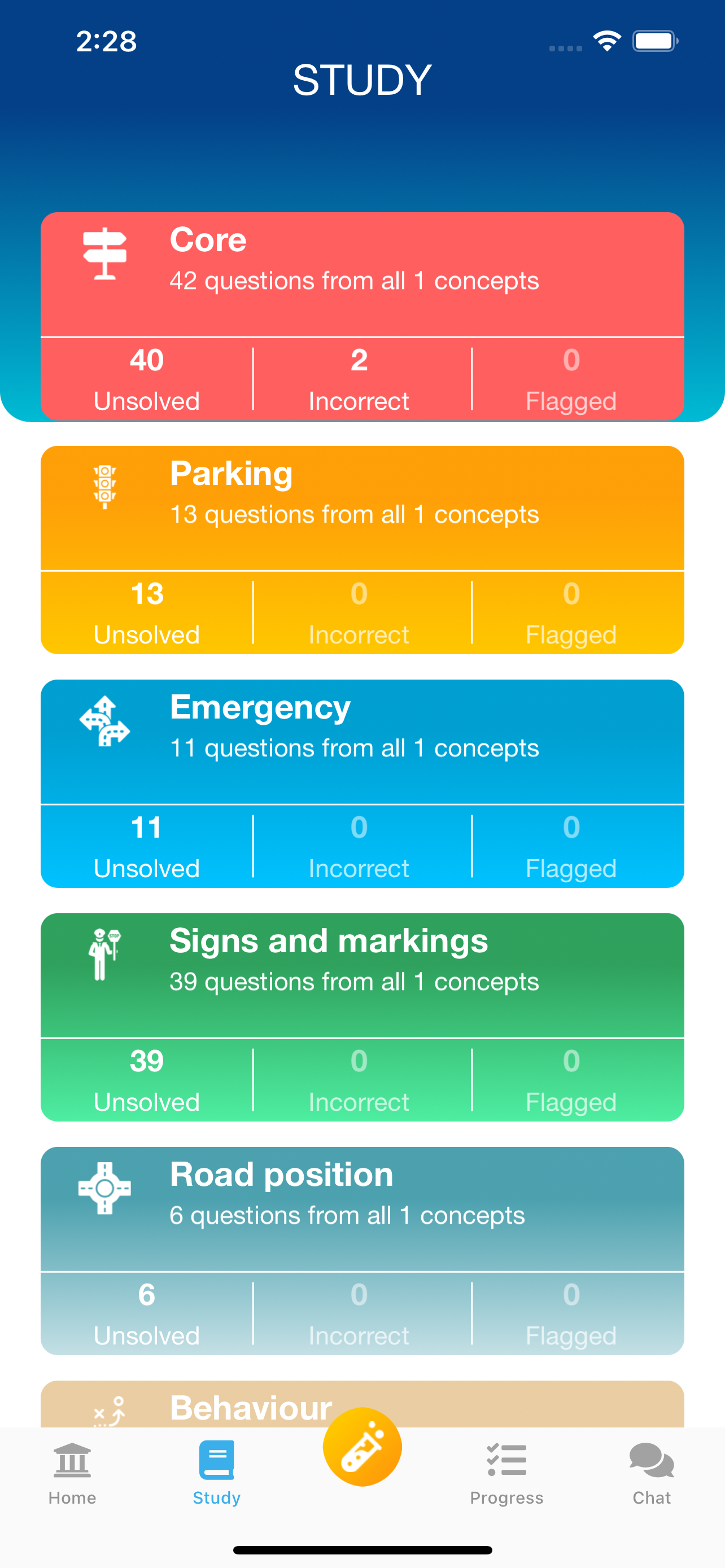Viewport: 725px width, 1568px height.
Task: Select the Study book icon
Action: [217, 1458]
